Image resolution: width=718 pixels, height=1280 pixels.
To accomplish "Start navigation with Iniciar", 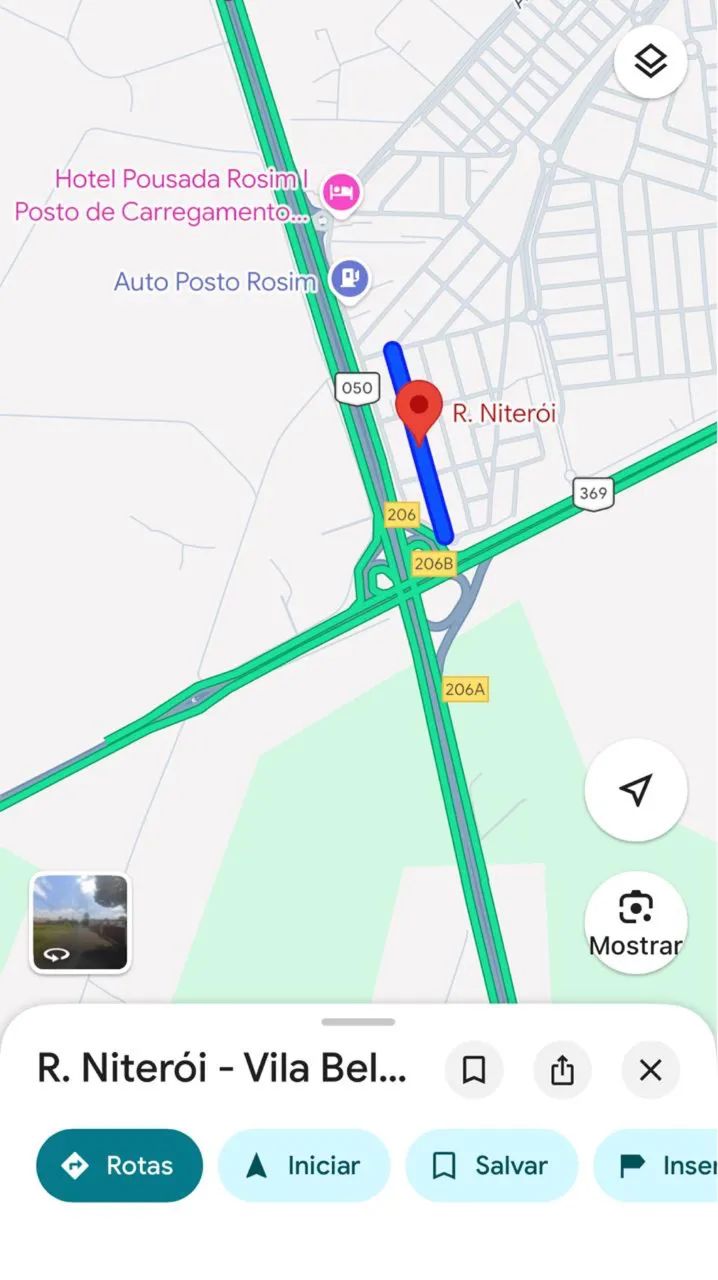I will (x=304, y=1165).
